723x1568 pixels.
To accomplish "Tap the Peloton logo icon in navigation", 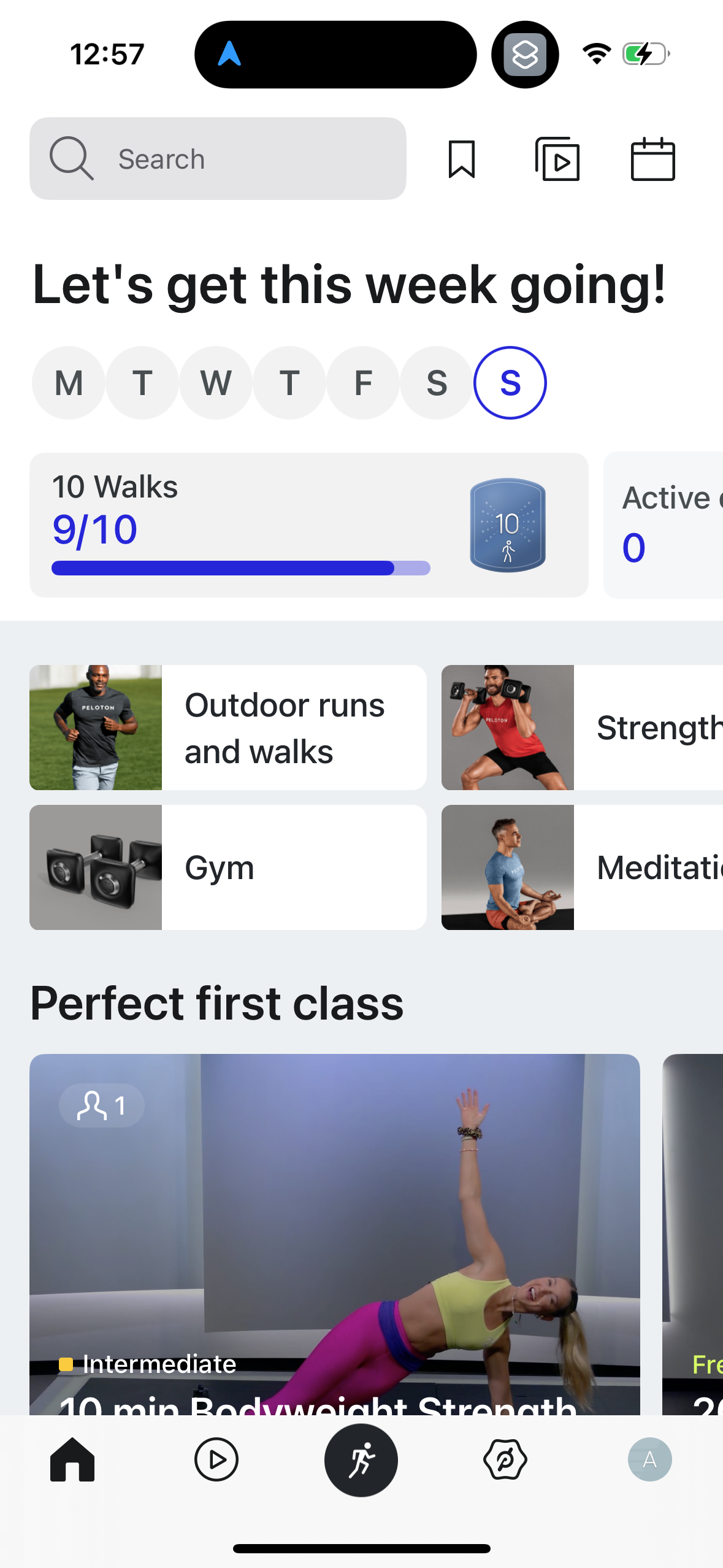I will [x=504, y=1459].
